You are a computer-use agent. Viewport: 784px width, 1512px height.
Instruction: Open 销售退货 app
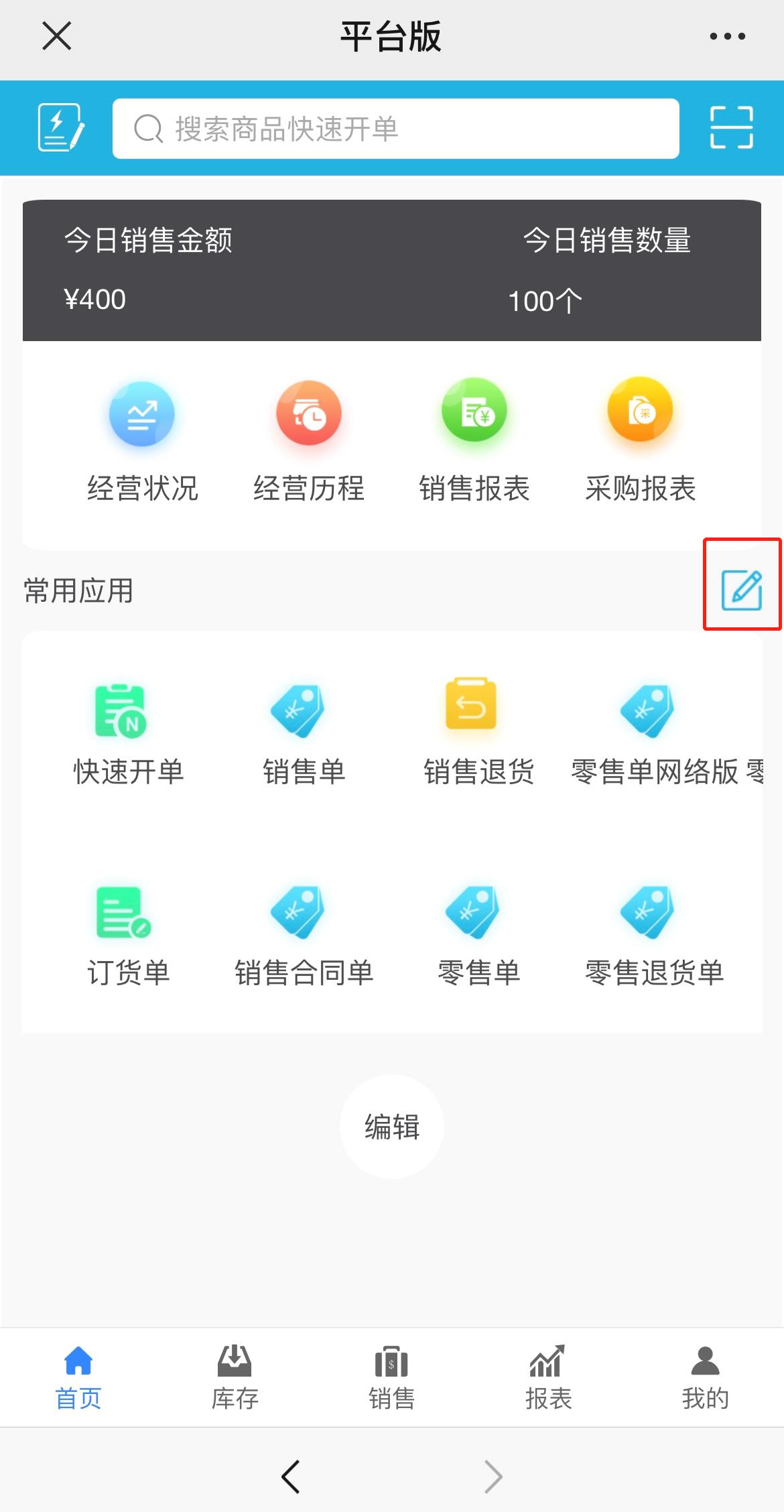(x=478, y=734)
